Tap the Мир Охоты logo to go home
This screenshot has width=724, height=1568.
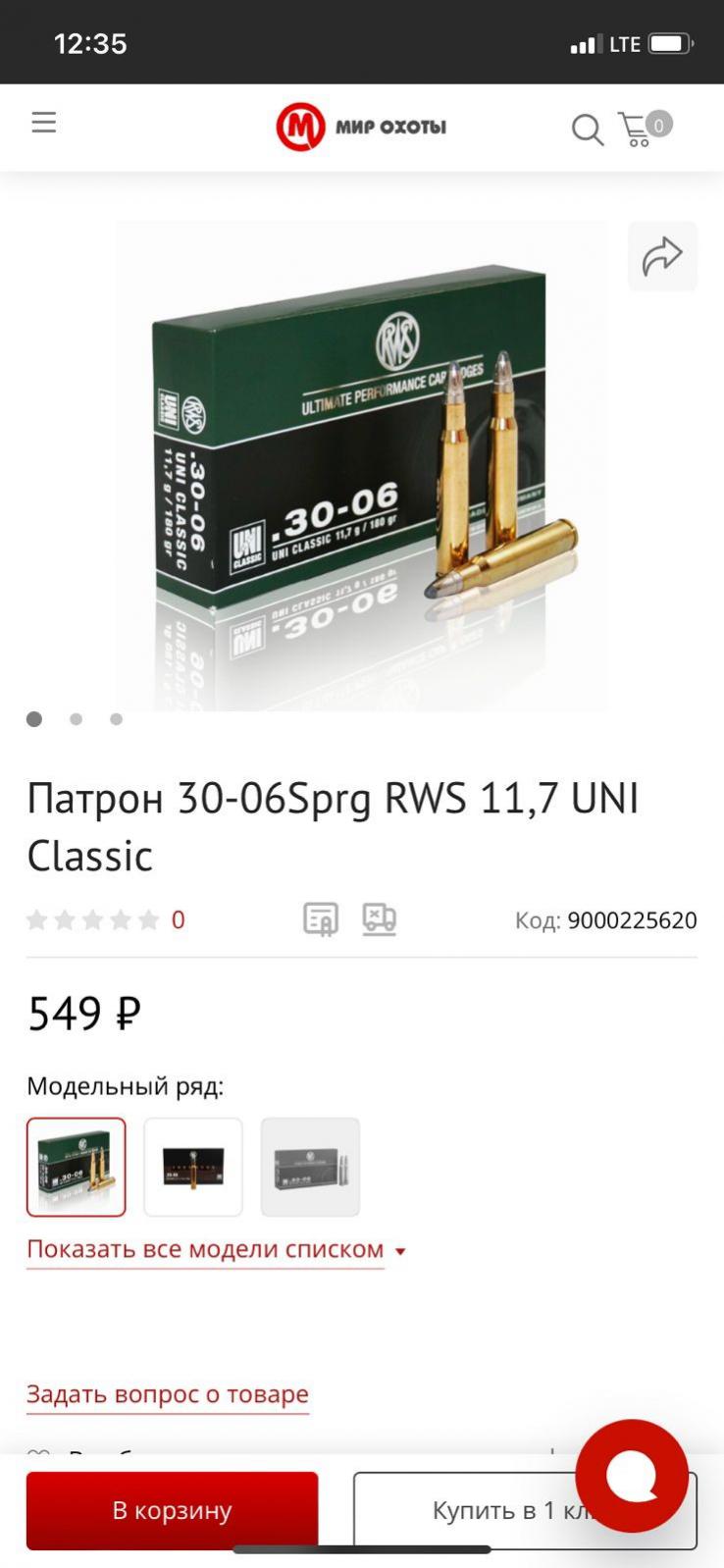tap(361, 128)
